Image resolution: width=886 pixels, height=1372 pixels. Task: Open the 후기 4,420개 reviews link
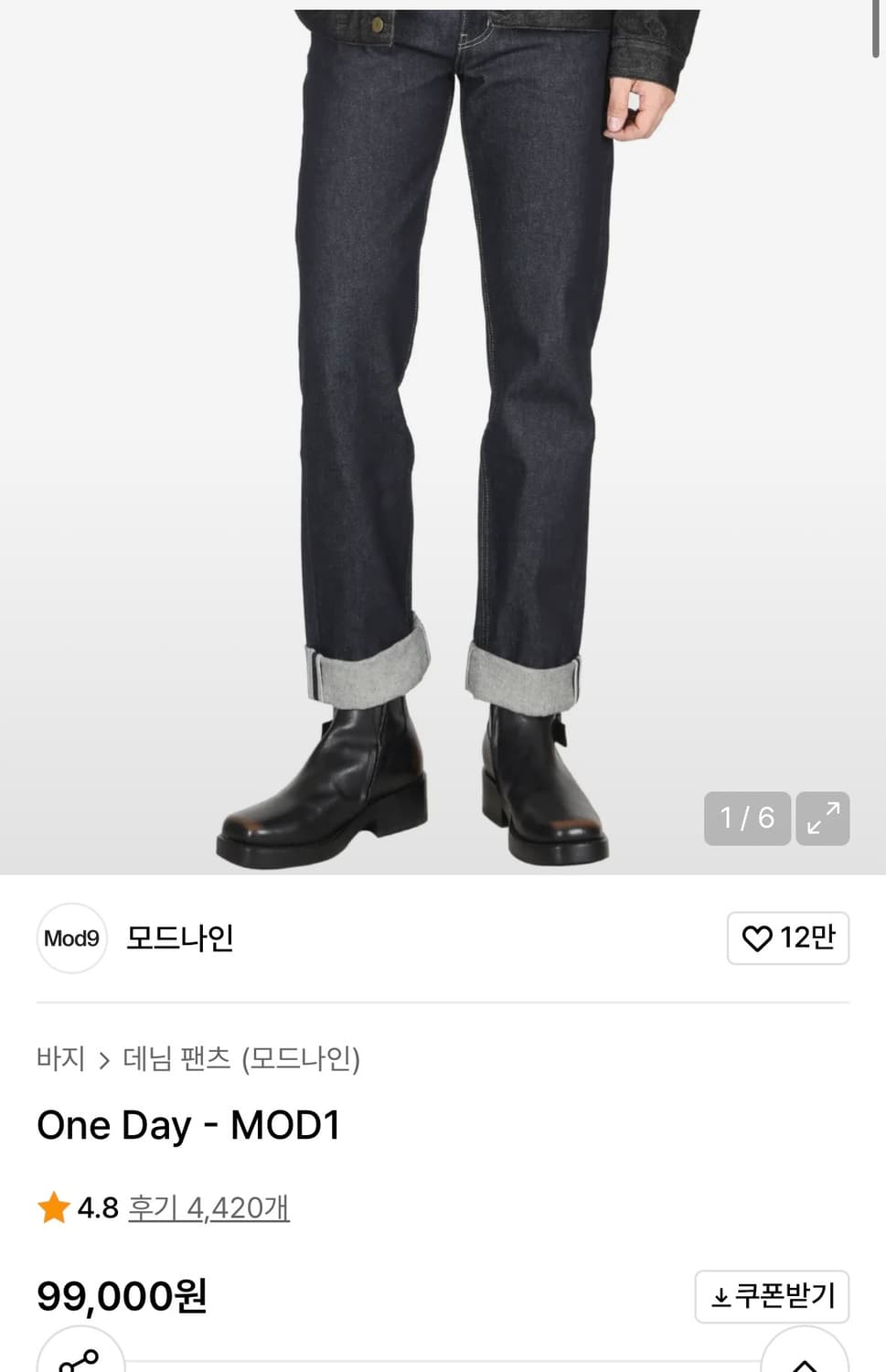pyautogui.click(x=208, y=1208)
